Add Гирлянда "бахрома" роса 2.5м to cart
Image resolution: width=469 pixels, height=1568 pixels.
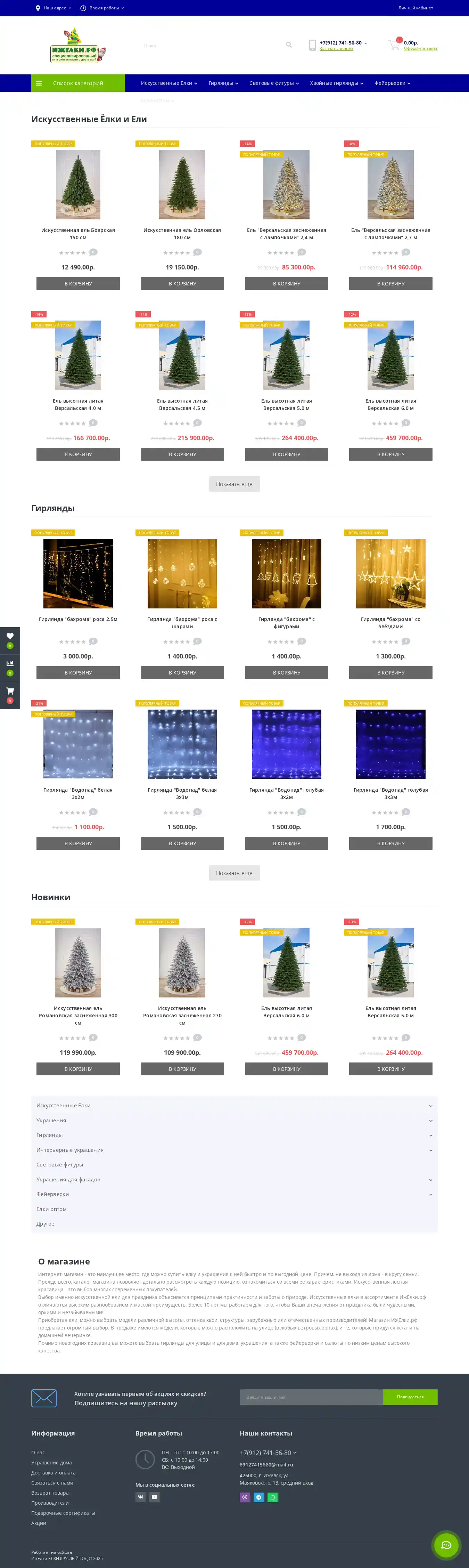pyautogui.click(x=78, y=673)
